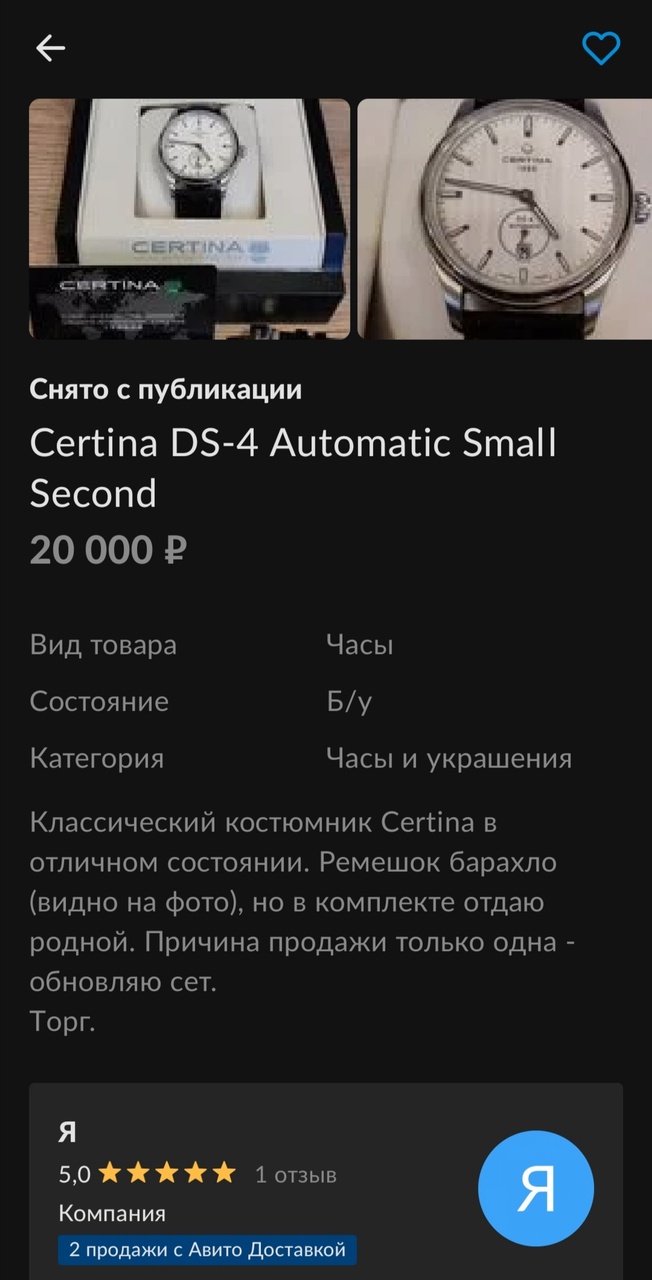The height and width of the screenshot is (1280, 652).
Task: Open the first photo with the Certina box
Action: (190, 219)
